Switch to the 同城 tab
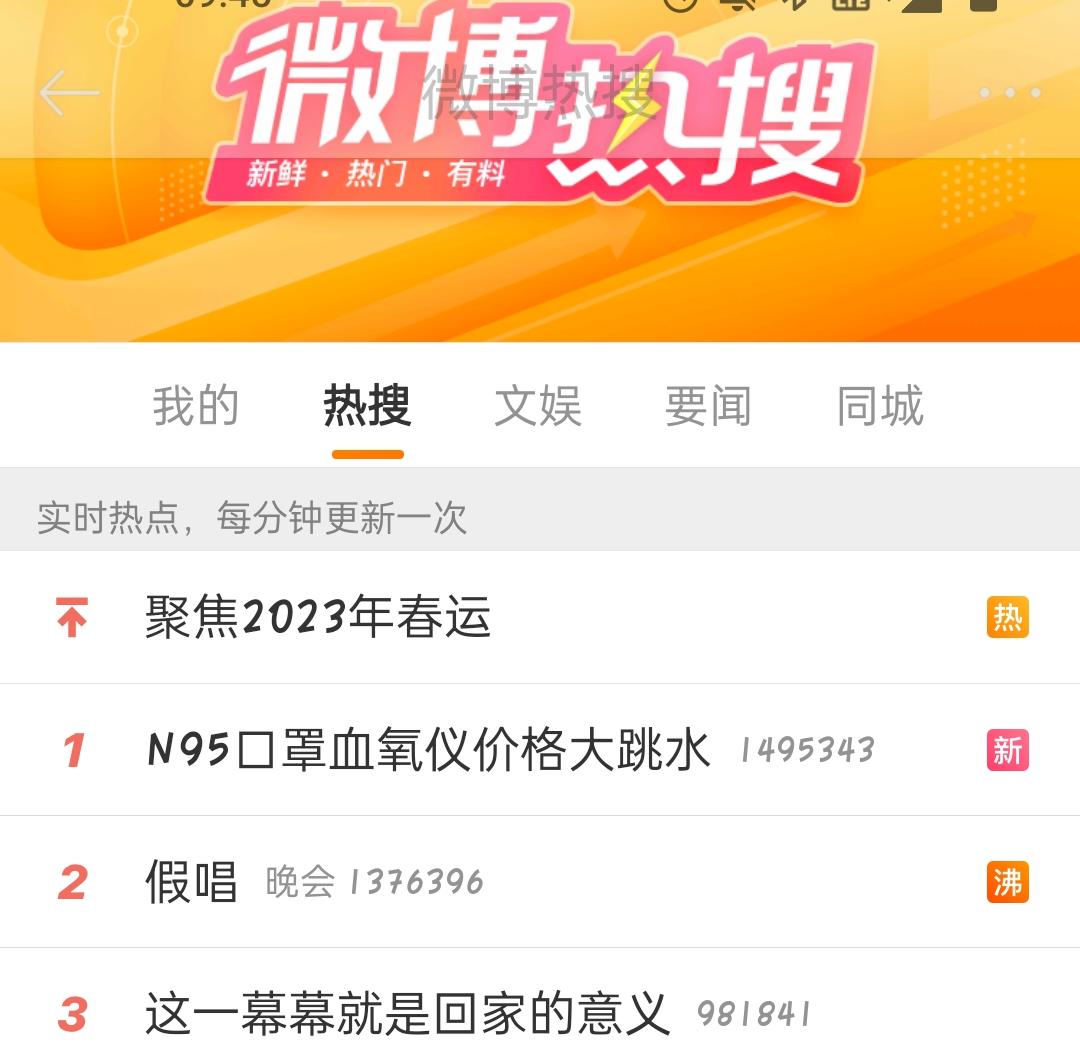The image size is (1080, 1063). point(880,407)
